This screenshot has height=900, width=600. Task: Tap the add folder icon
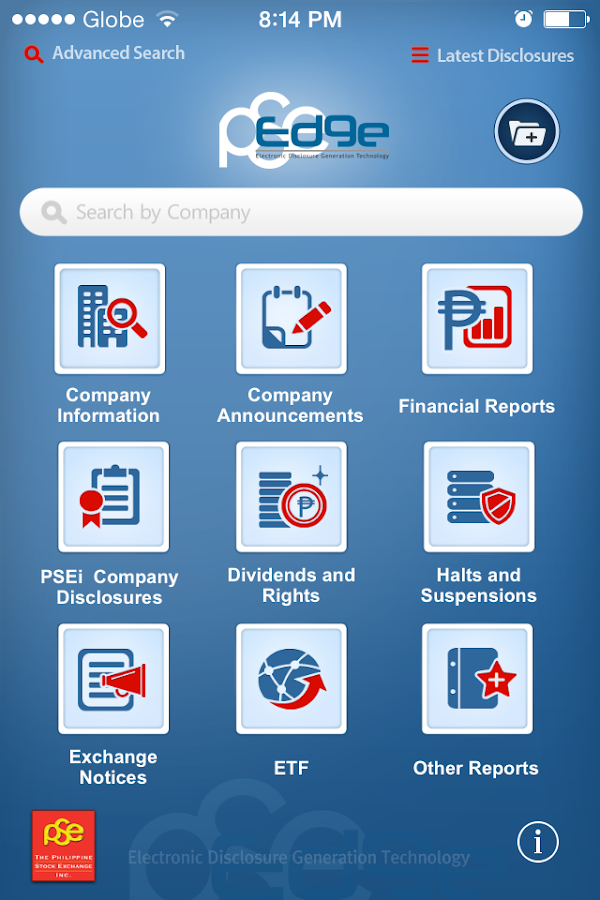(527, 133)
